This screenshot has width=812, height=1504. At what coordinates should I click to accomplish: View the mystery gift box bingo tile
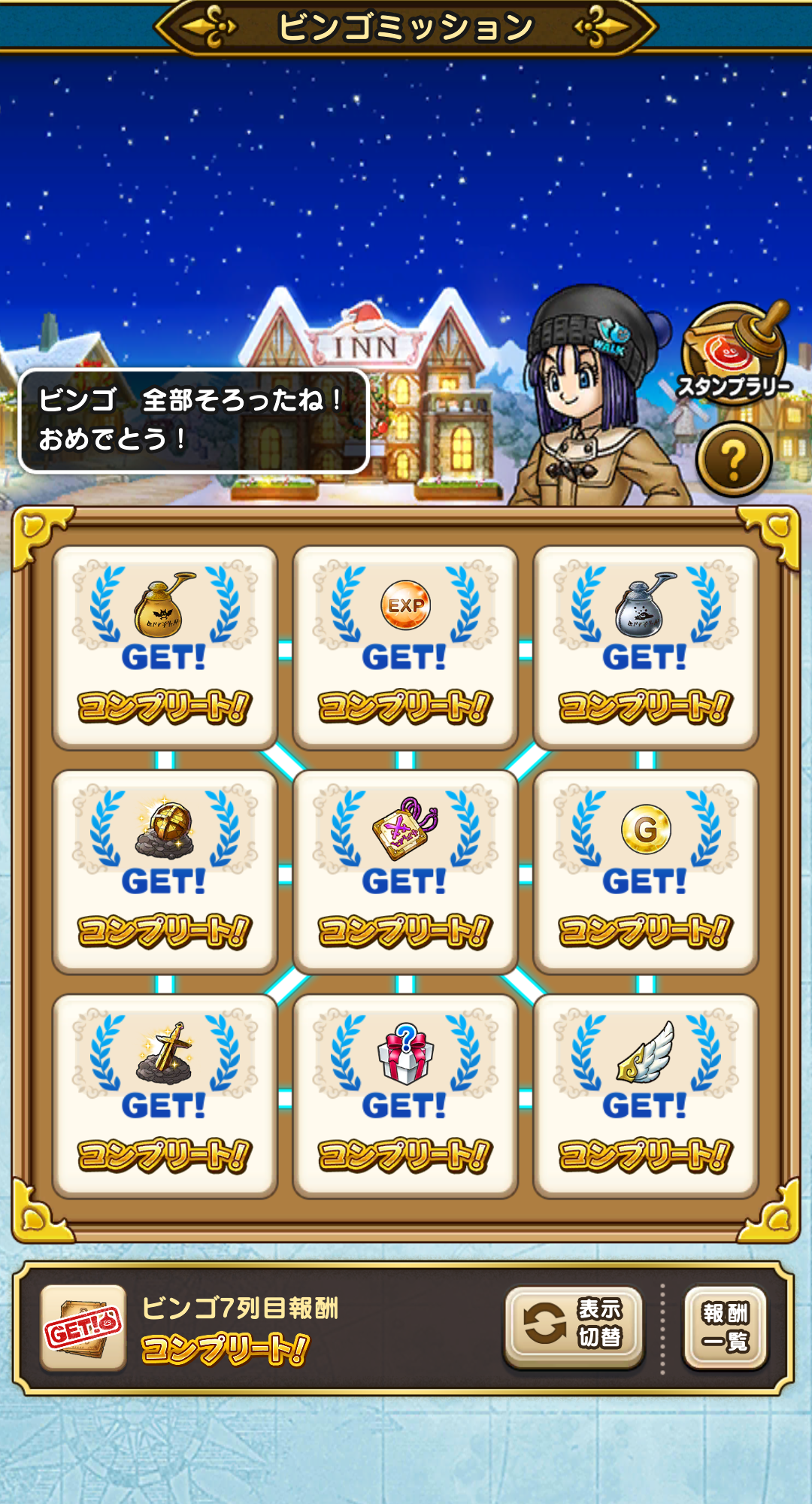(405, 1095)
